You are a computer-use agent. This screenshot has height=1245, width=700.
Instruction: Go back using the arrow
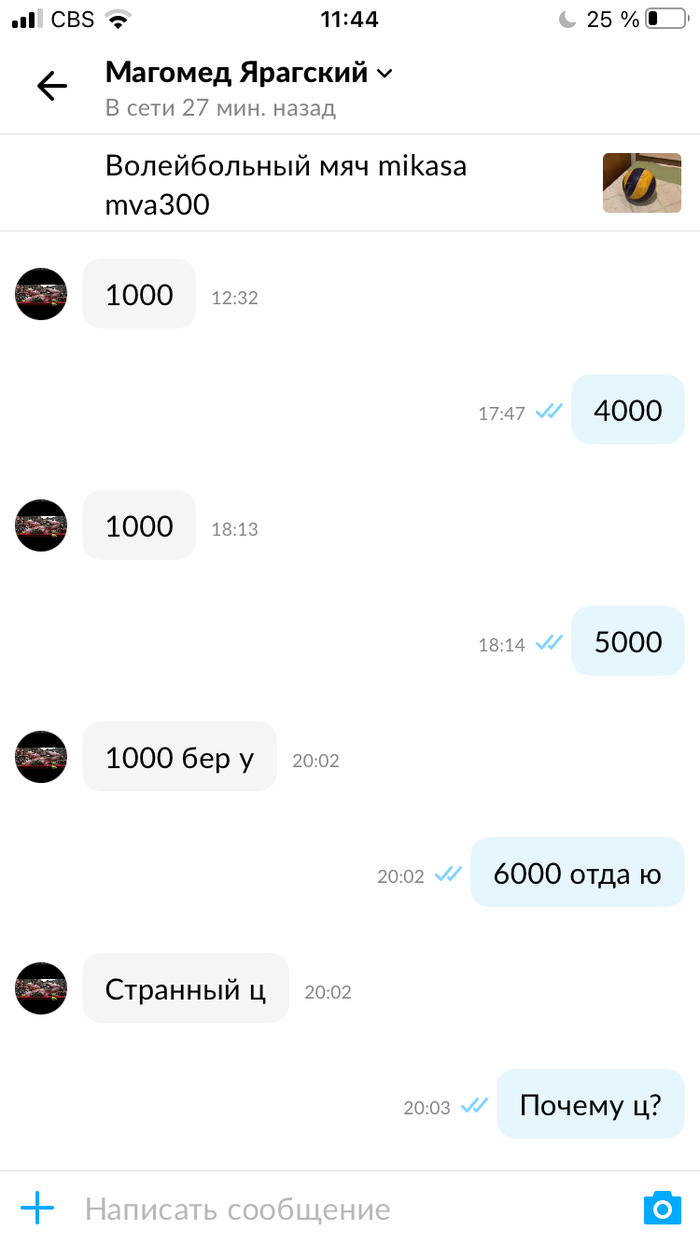point(52,86)
